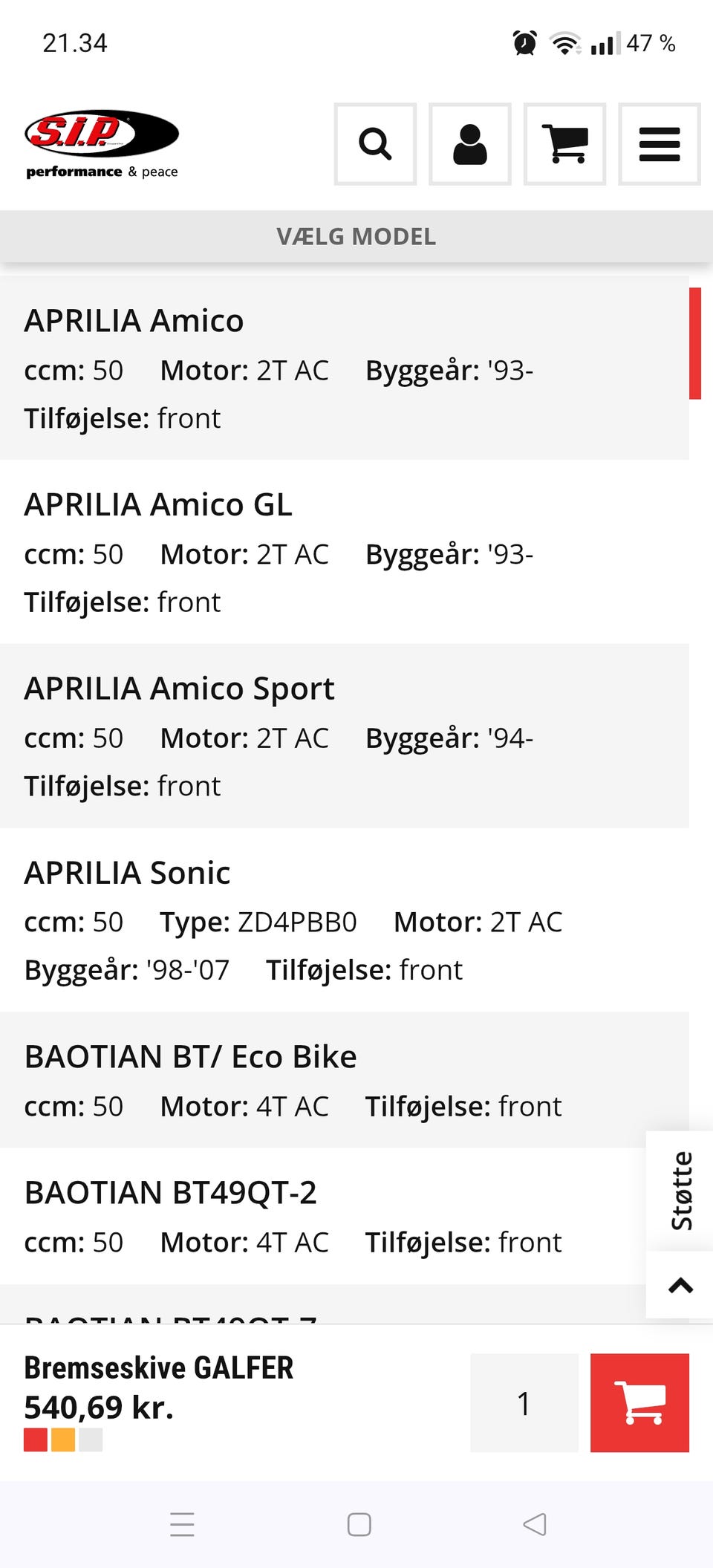Open the hamburger menu
This screenshot has width=713, height=1568.
point(660,144)
